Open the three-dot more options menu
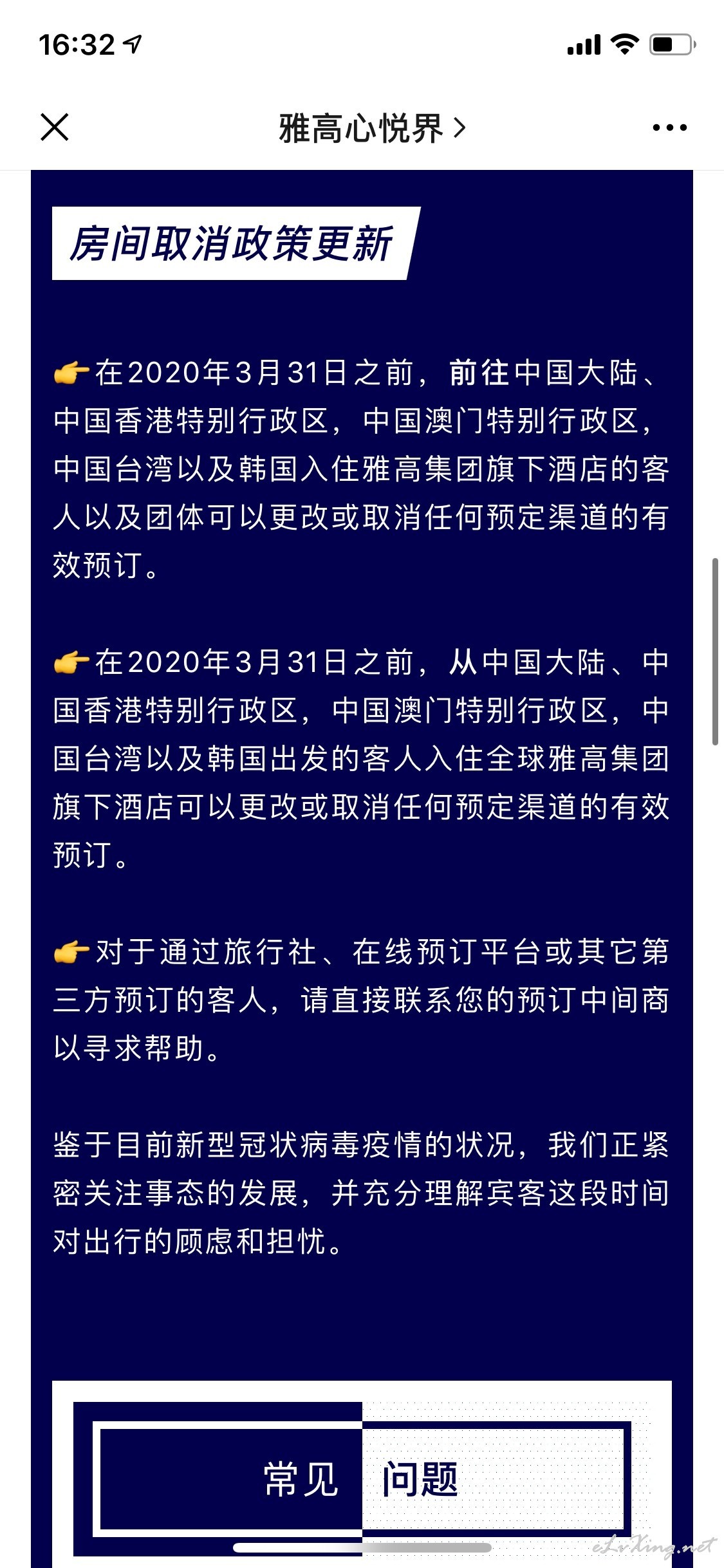This screenshot has width=724, height=1568. tap(669, 127)
